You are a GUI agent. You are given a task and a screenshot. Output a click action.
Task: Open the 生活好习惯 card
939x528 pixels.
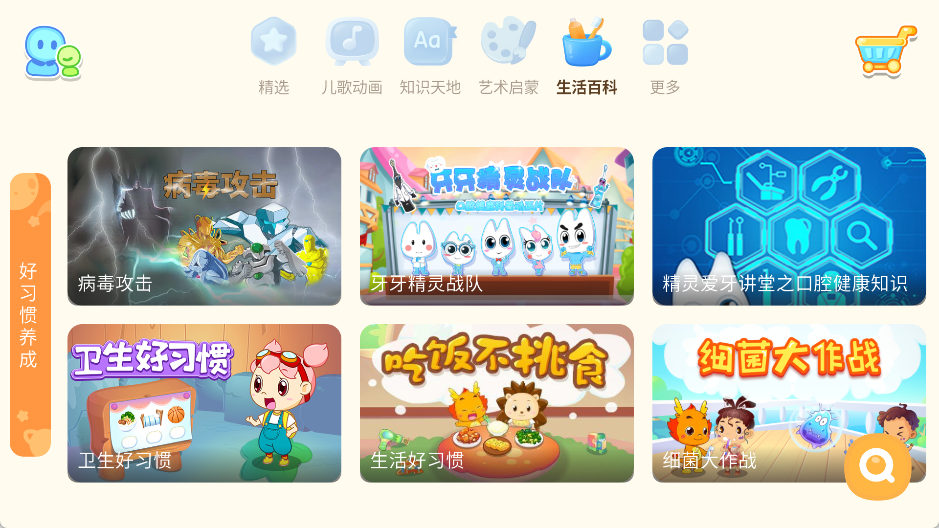tap(497, 403)
